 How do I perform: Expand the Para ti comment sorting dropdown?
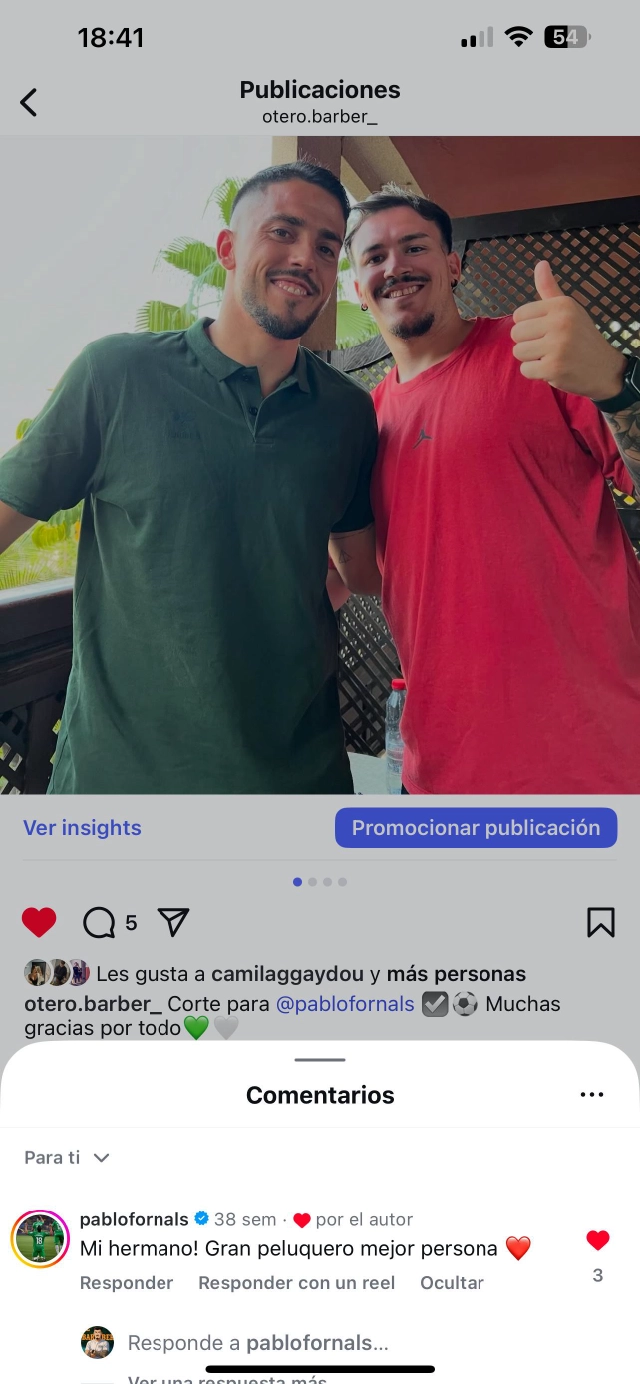coord(67,1157)
